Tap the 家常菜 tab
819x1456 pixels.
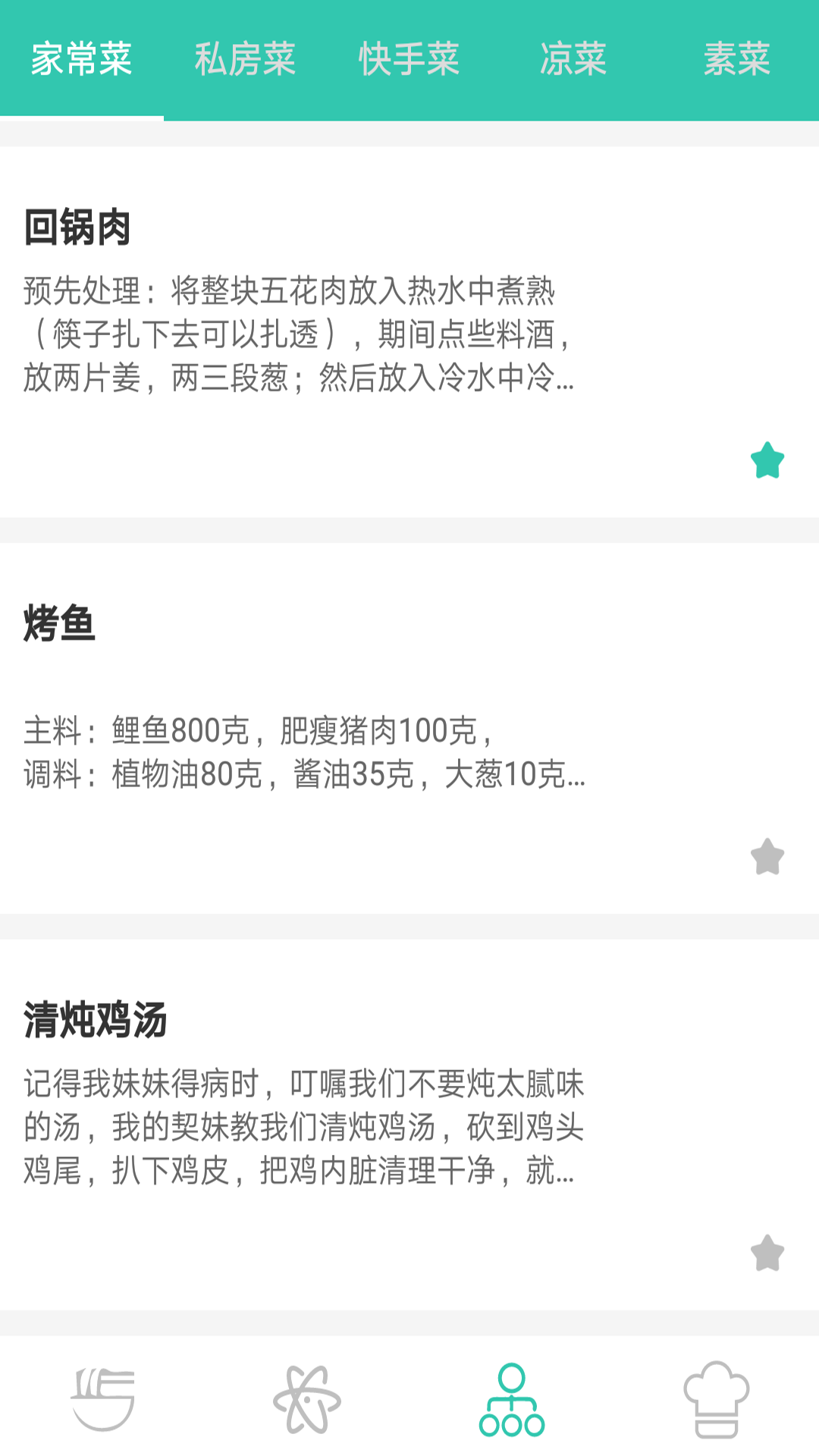click(81, 59)
